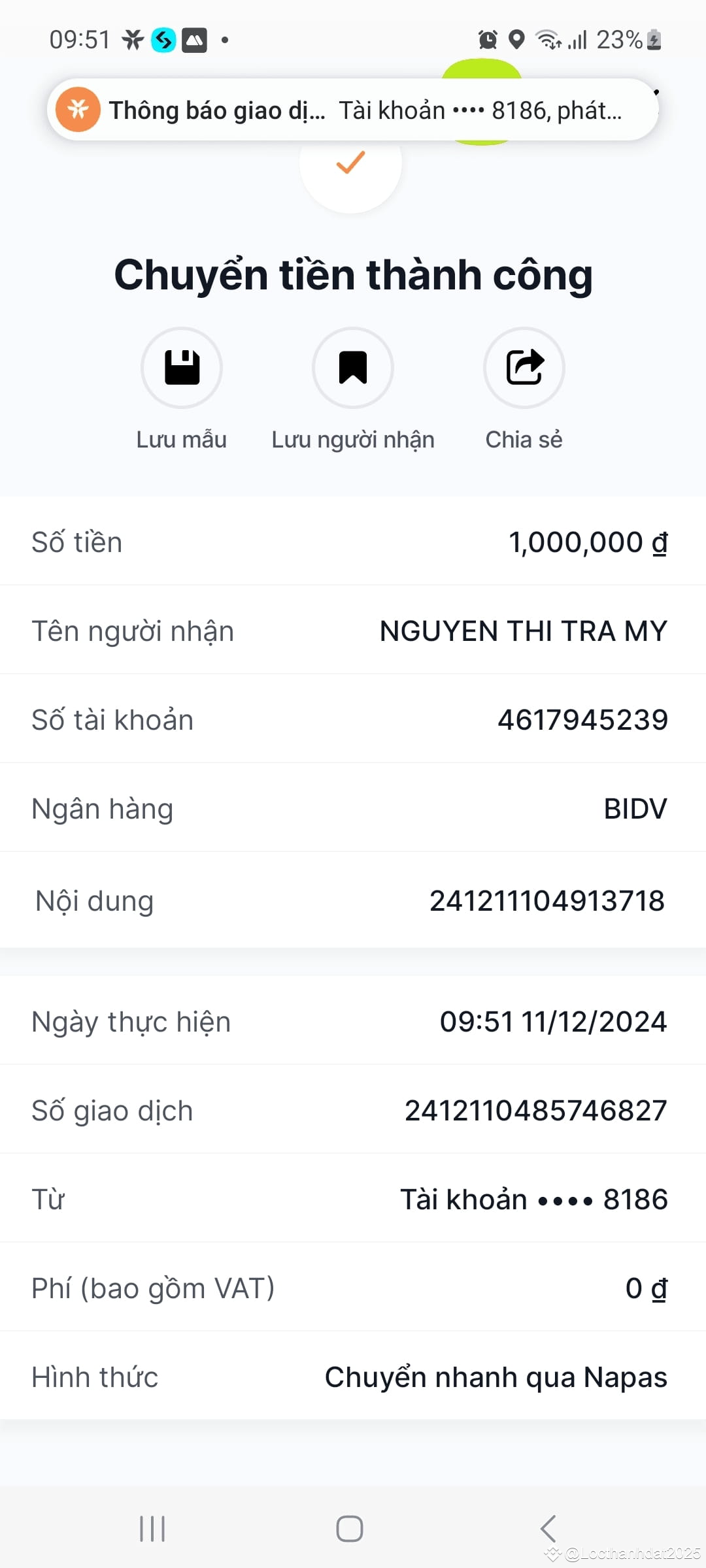Tap the transaction number 2412110485746827
The width and height of the screenshot is (706, 1568).
535,1109
